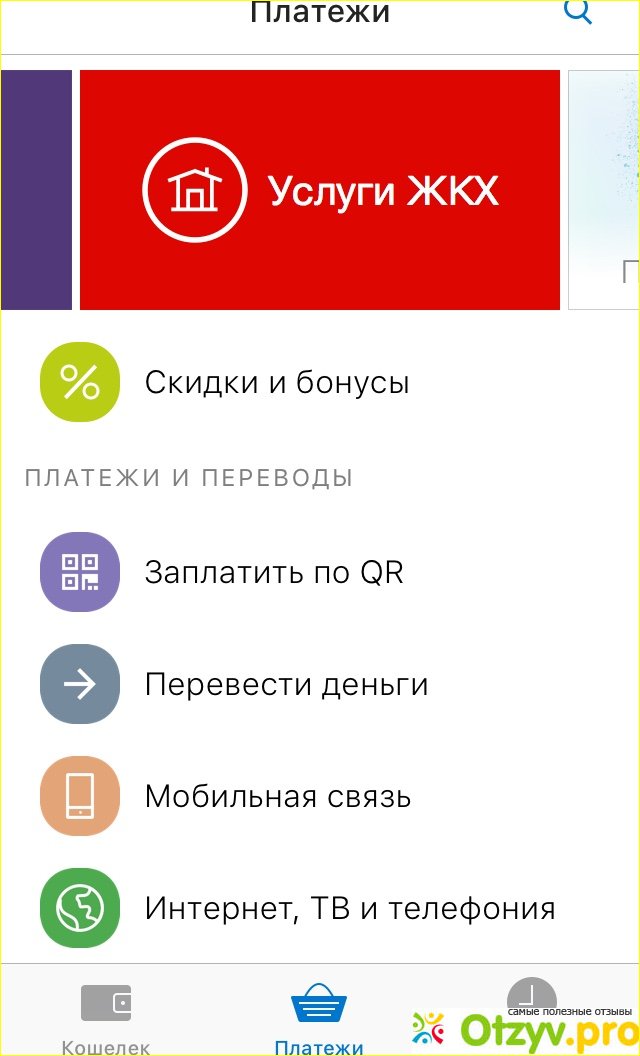Tap the Платежи tab

click(319, 1017)
